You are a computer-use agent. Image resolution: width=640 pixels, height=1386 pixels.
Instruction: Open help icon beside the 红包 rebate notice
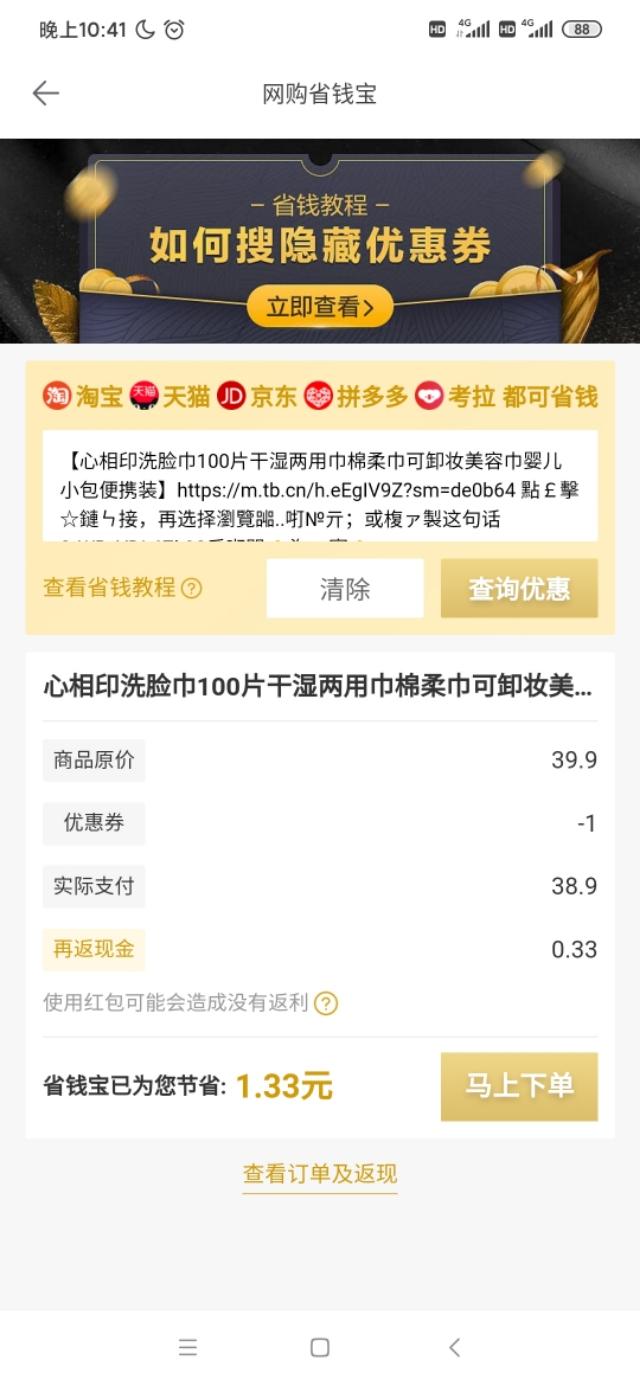point(326,1003)
